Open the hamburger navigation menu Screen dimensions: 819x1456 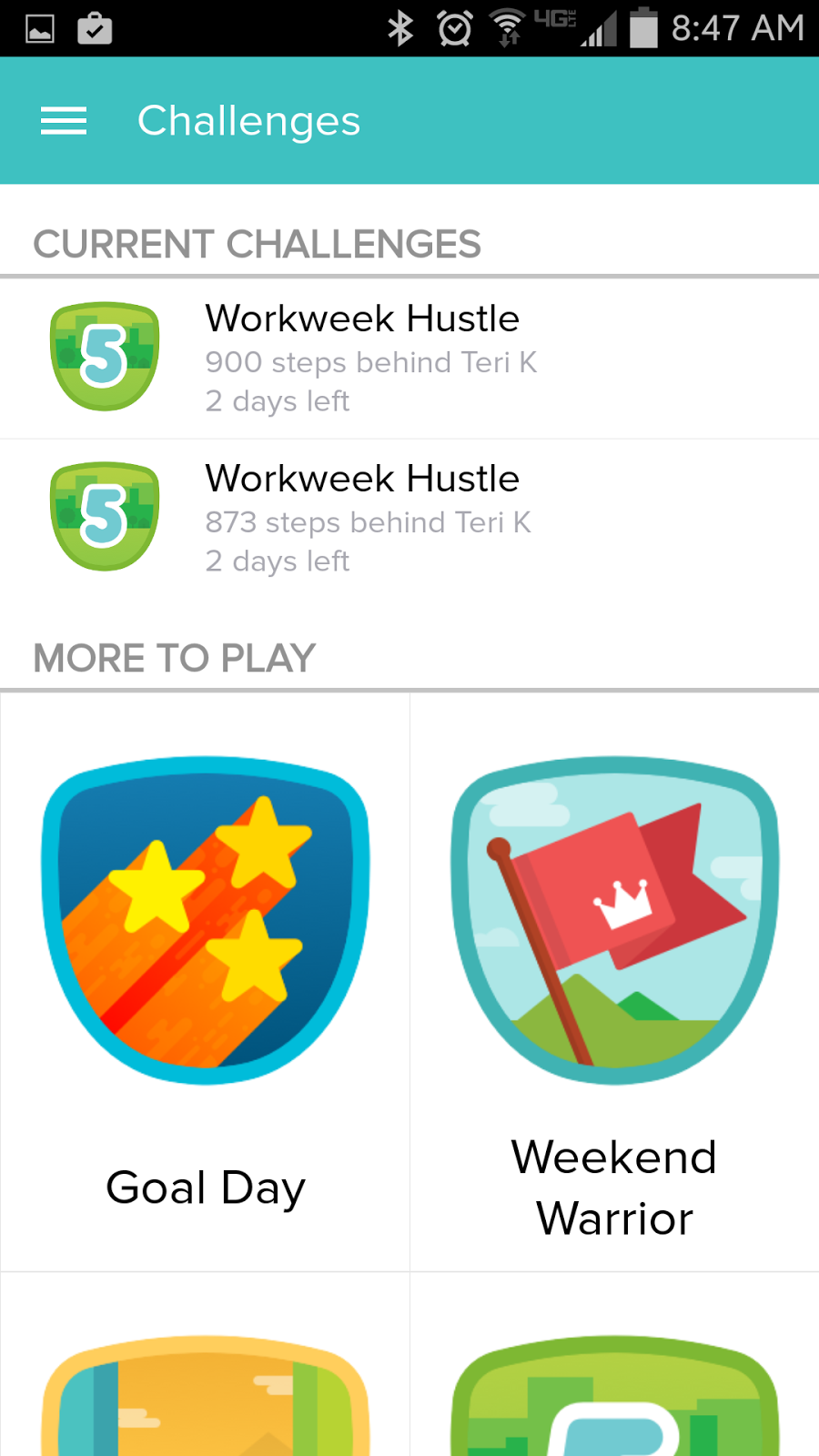(x=64, y=121)
